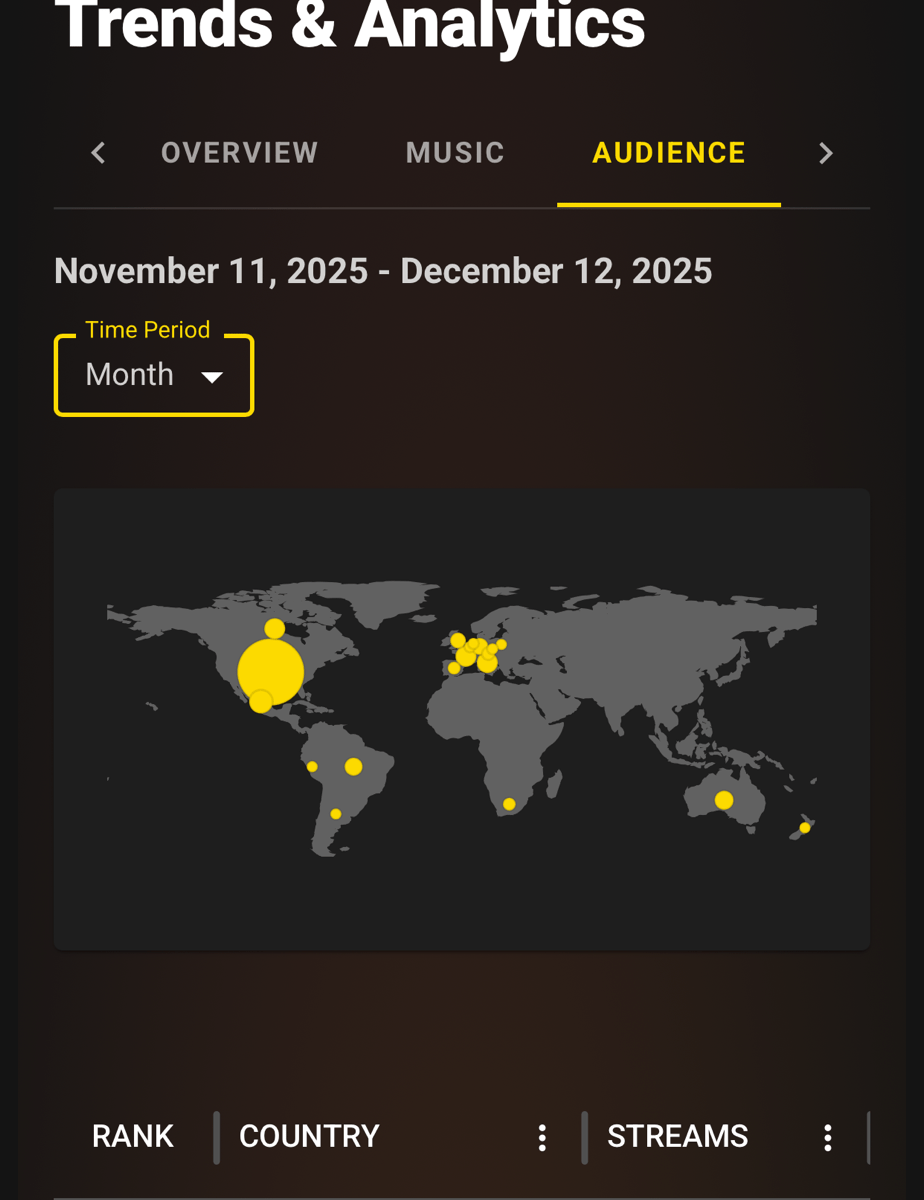Switch to the Music tab
This screenshot has width=924, height=1200.
455,153
